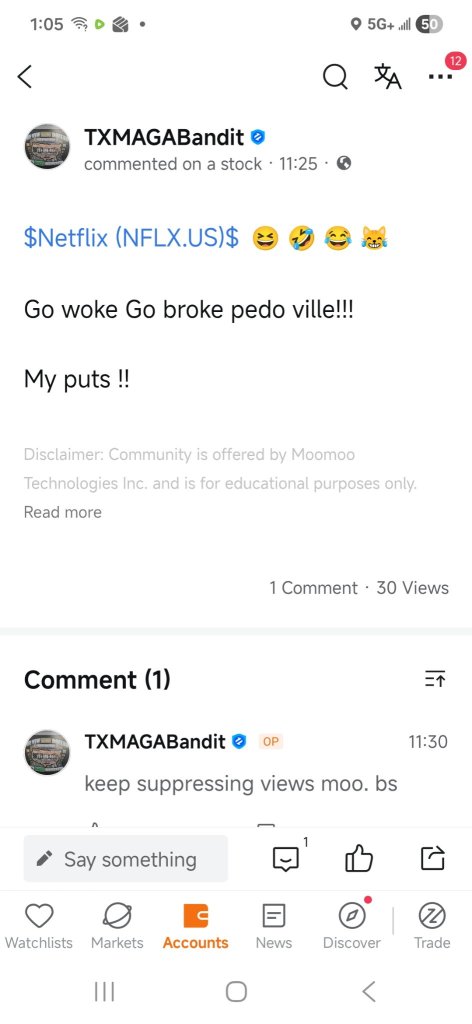
Task: Select the Accounts tab
Action: click(196, 927)
